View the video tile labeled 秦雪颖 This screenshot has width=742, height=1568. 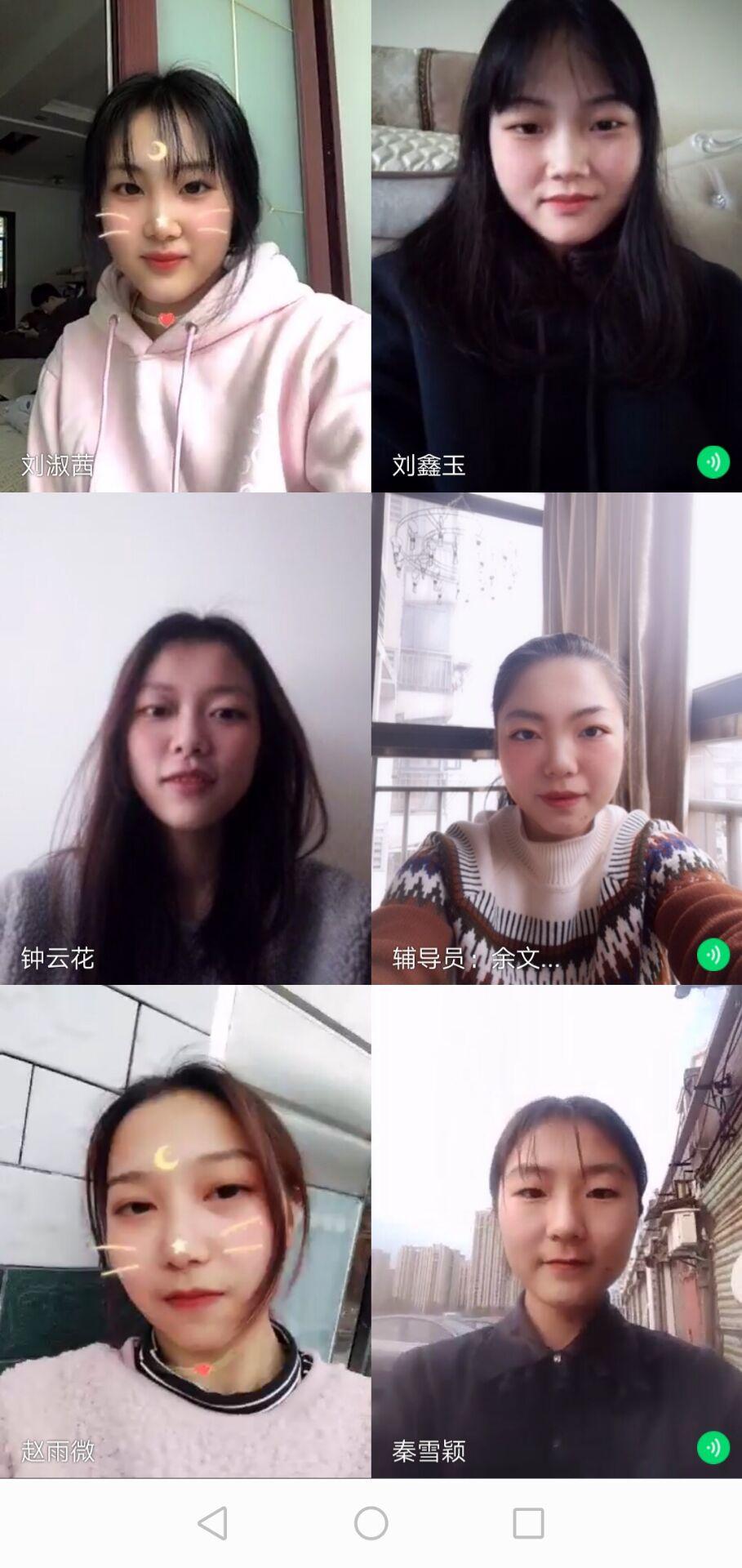point(557,1231)
